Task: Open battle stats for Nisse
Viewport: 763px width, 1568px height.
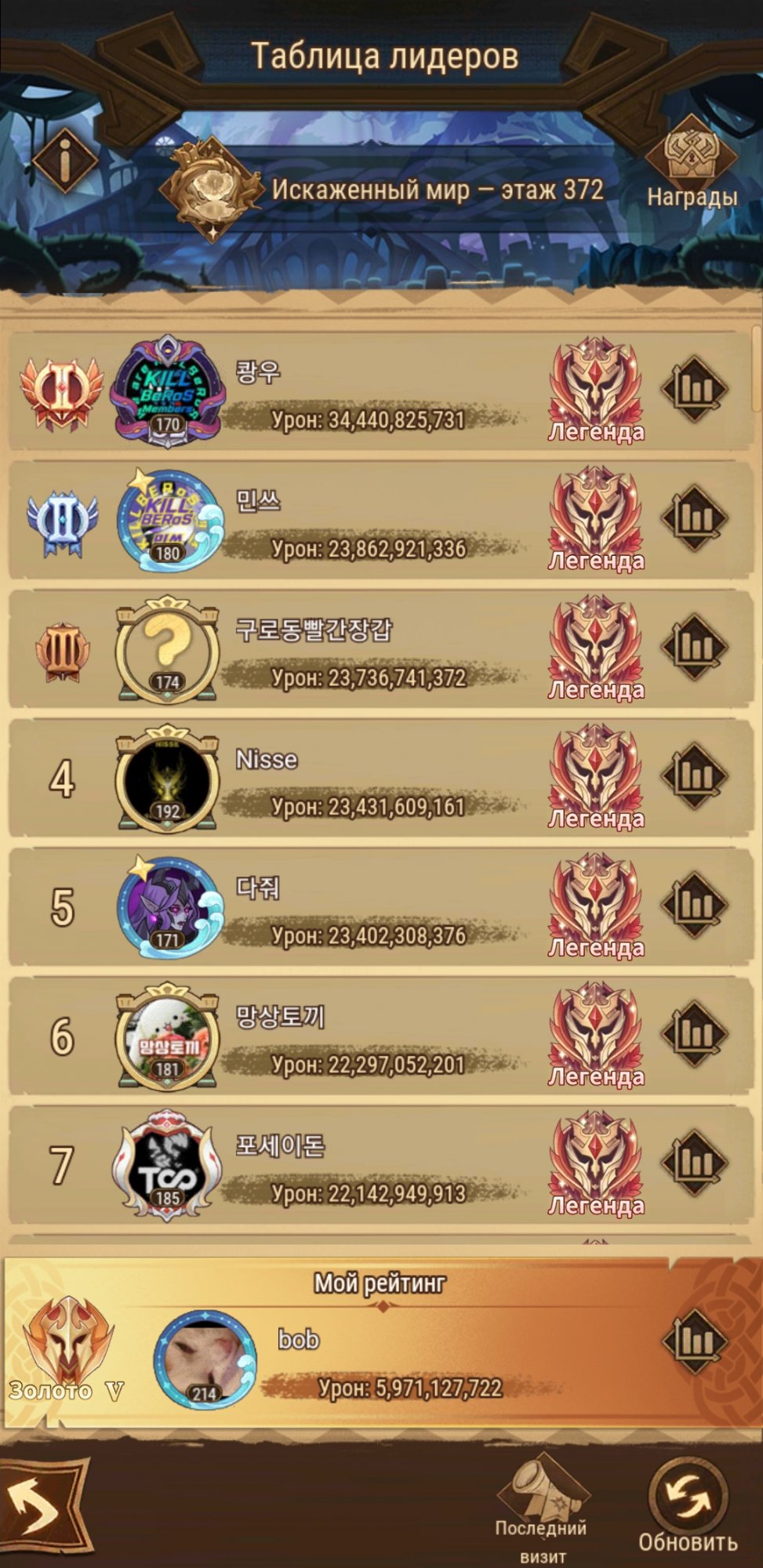Action: click(x=694, y=776)
